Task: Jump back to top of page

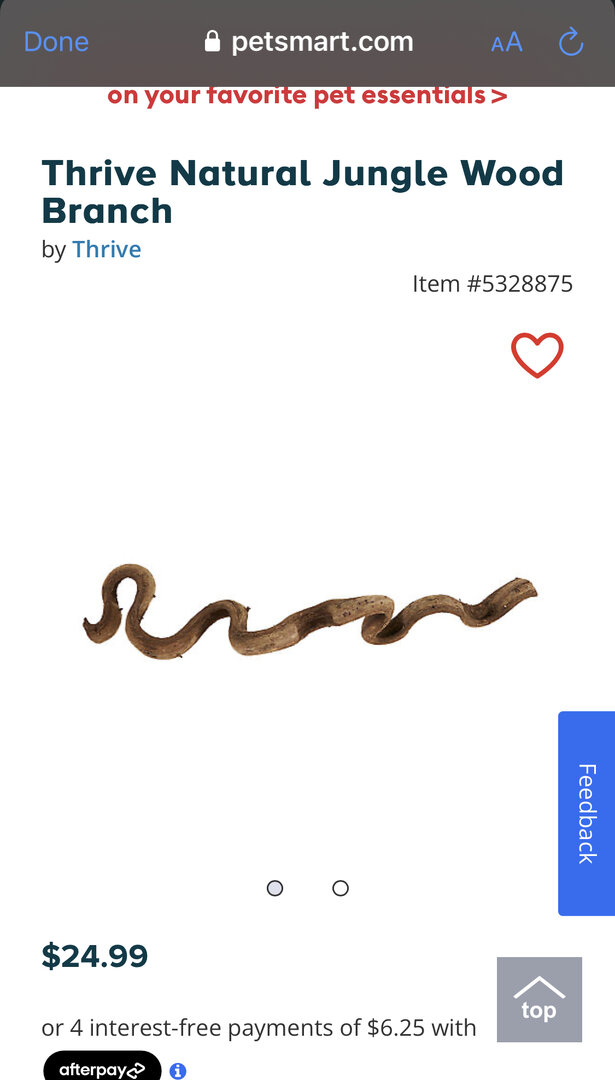Action: (x=539, y=999)
